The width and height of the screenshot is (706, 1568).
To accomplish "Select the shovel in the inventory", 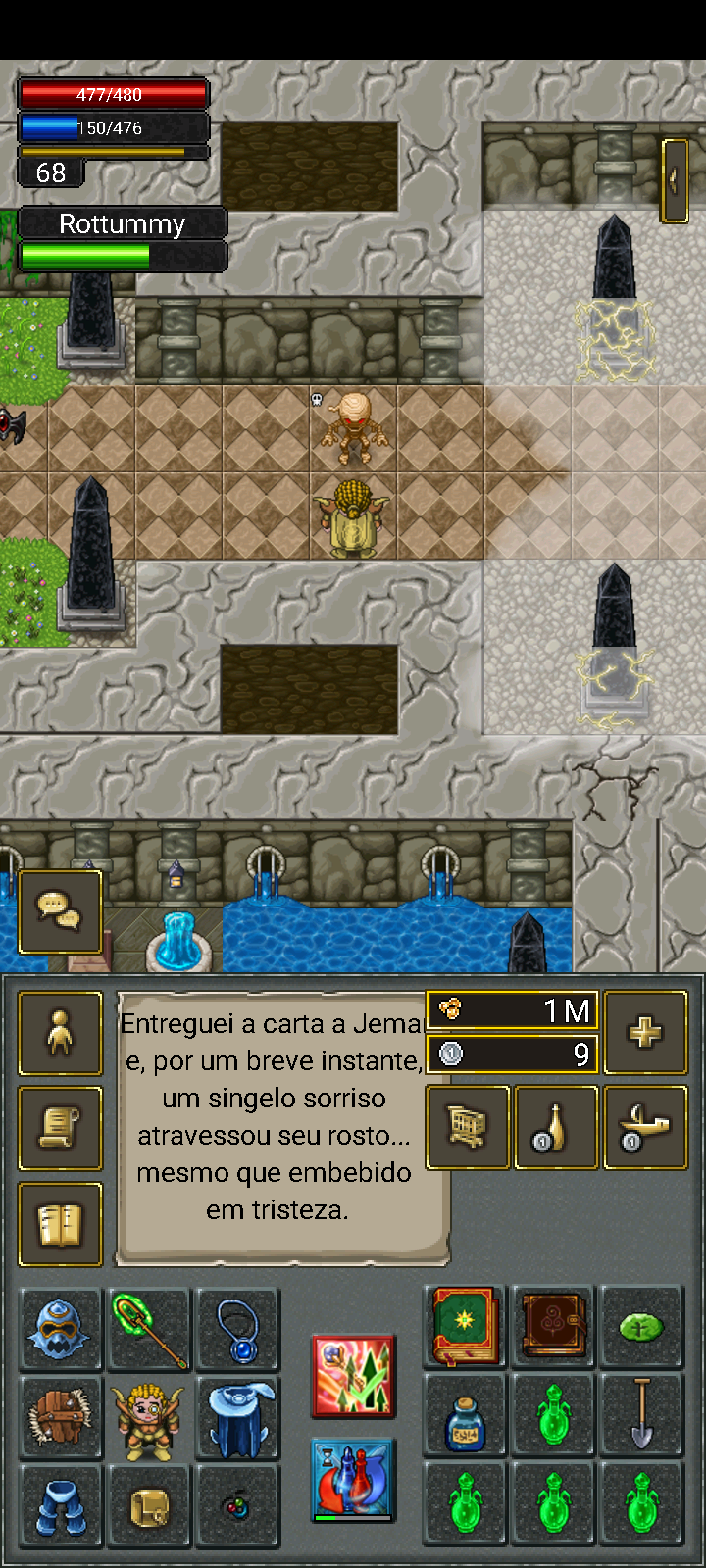I will pos(641,1414).
